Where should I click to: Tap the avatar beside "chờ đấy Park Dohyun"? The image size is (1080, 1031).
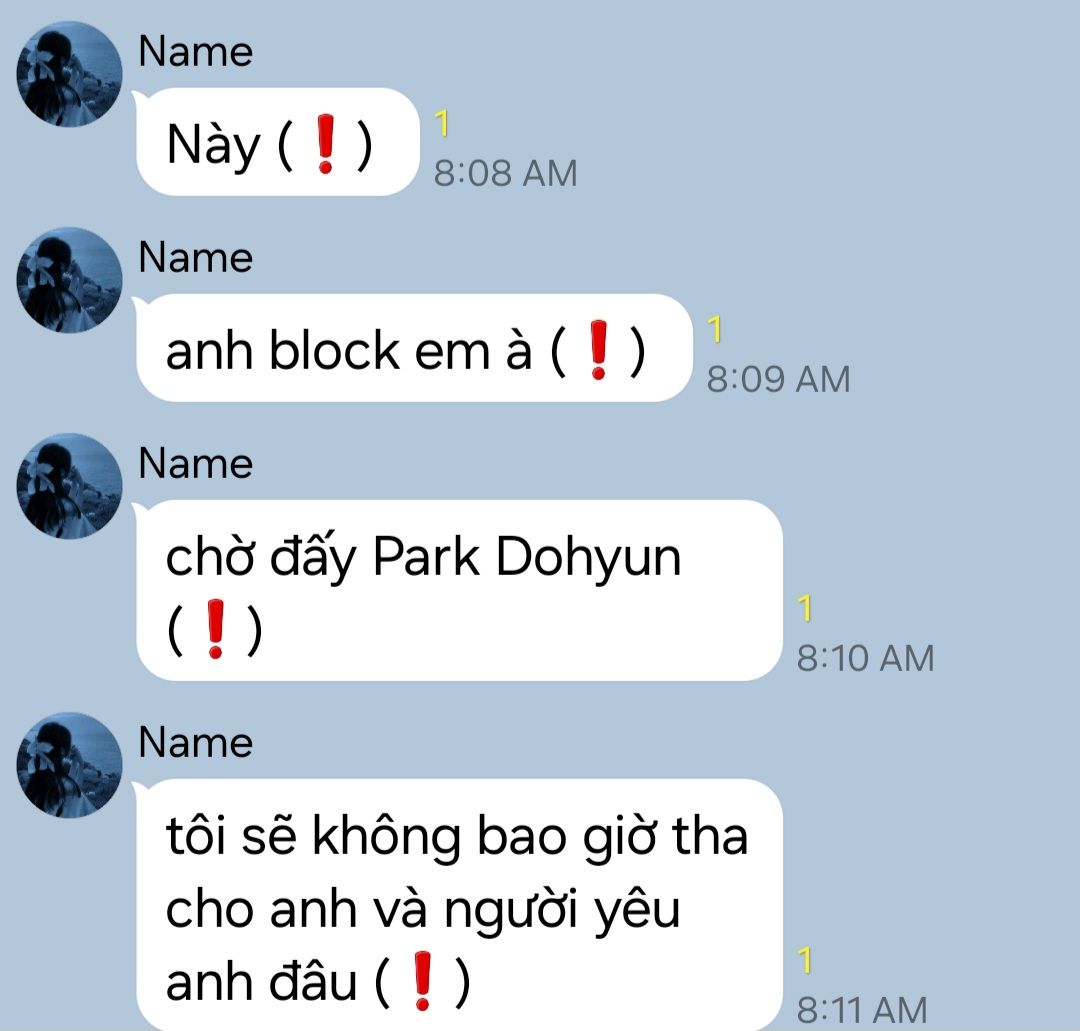pos(70,486)
